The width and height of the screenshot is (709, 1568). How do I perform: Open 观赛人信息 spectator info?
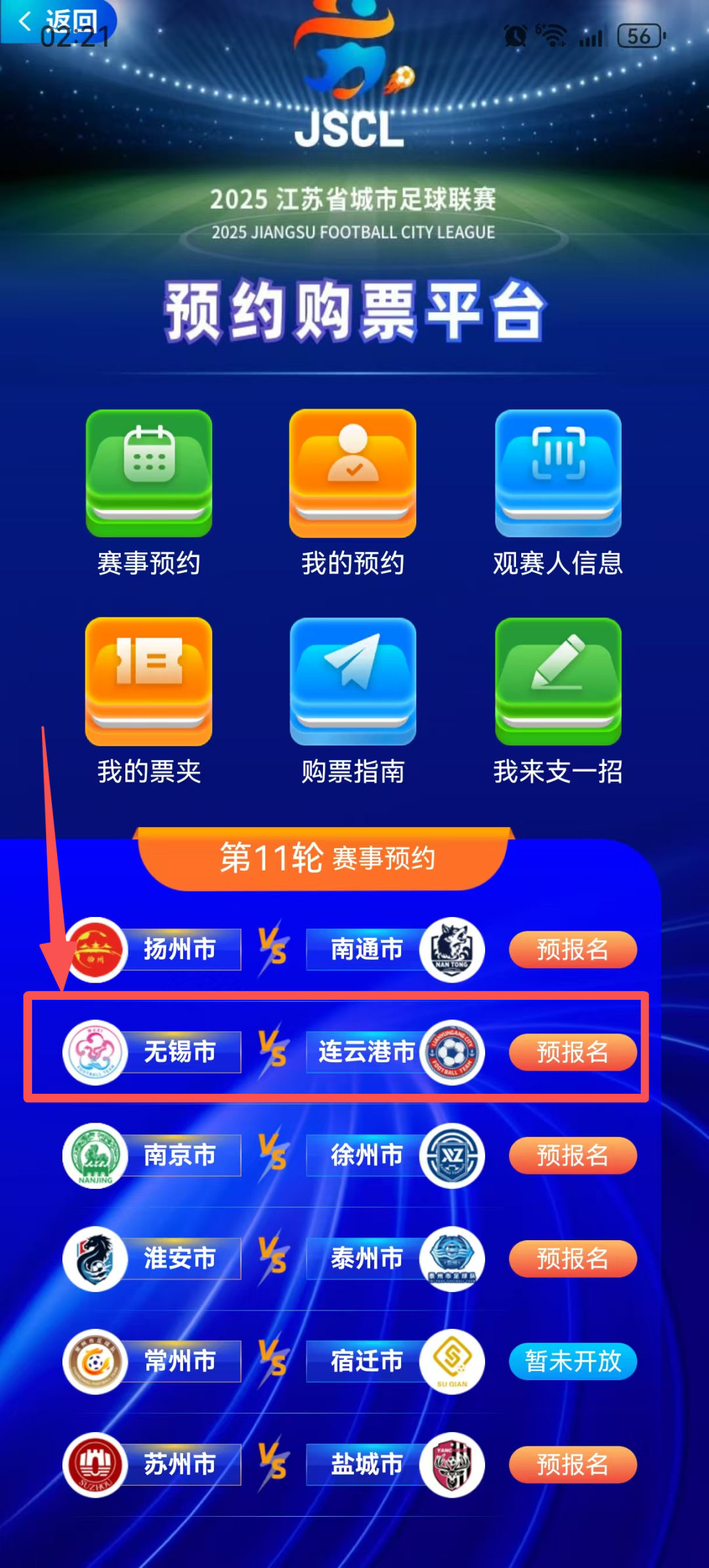(558, 474)
